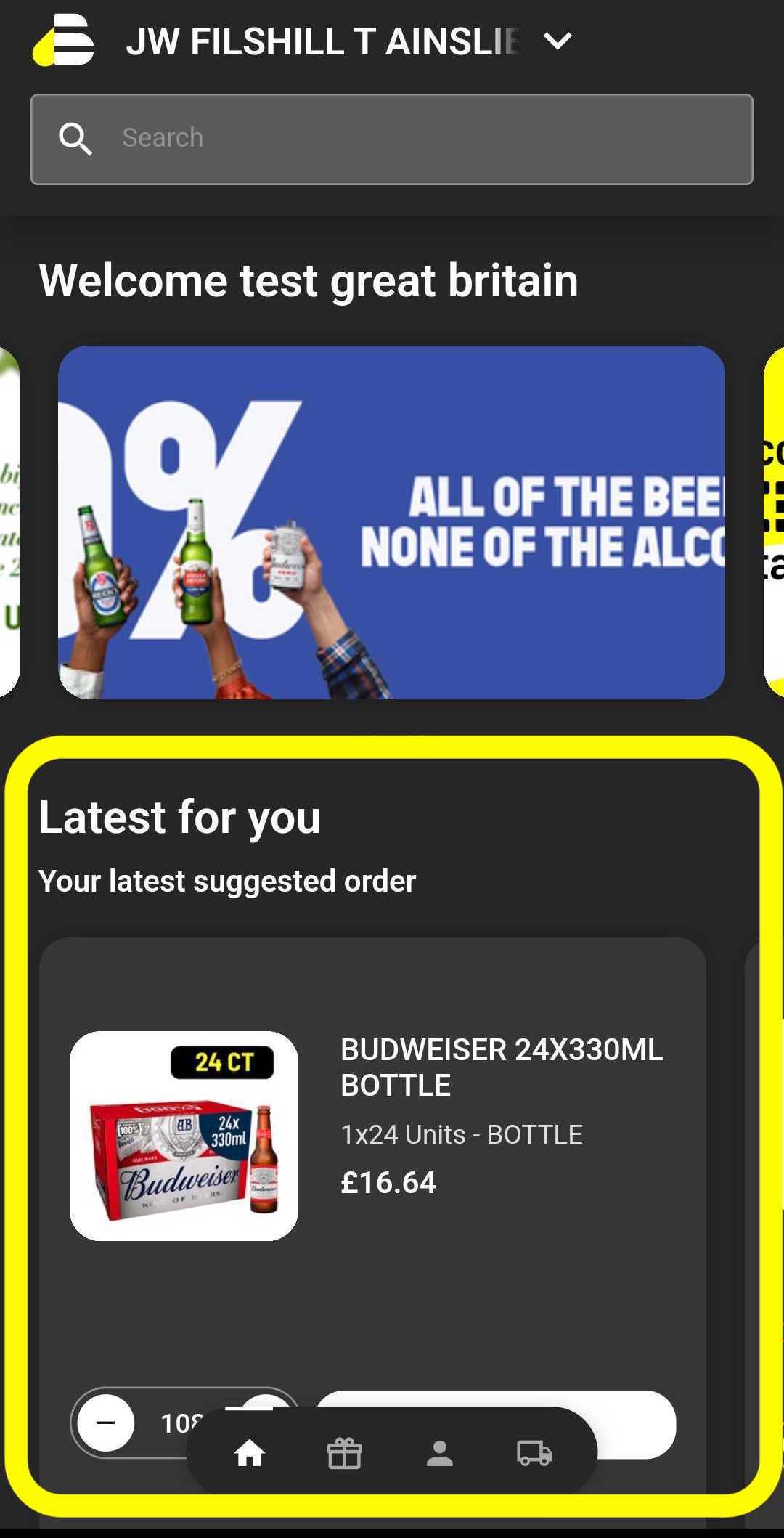Click the magnifying glass search icon
This screenshot has height=1538, width=784.
click(76, 137)
